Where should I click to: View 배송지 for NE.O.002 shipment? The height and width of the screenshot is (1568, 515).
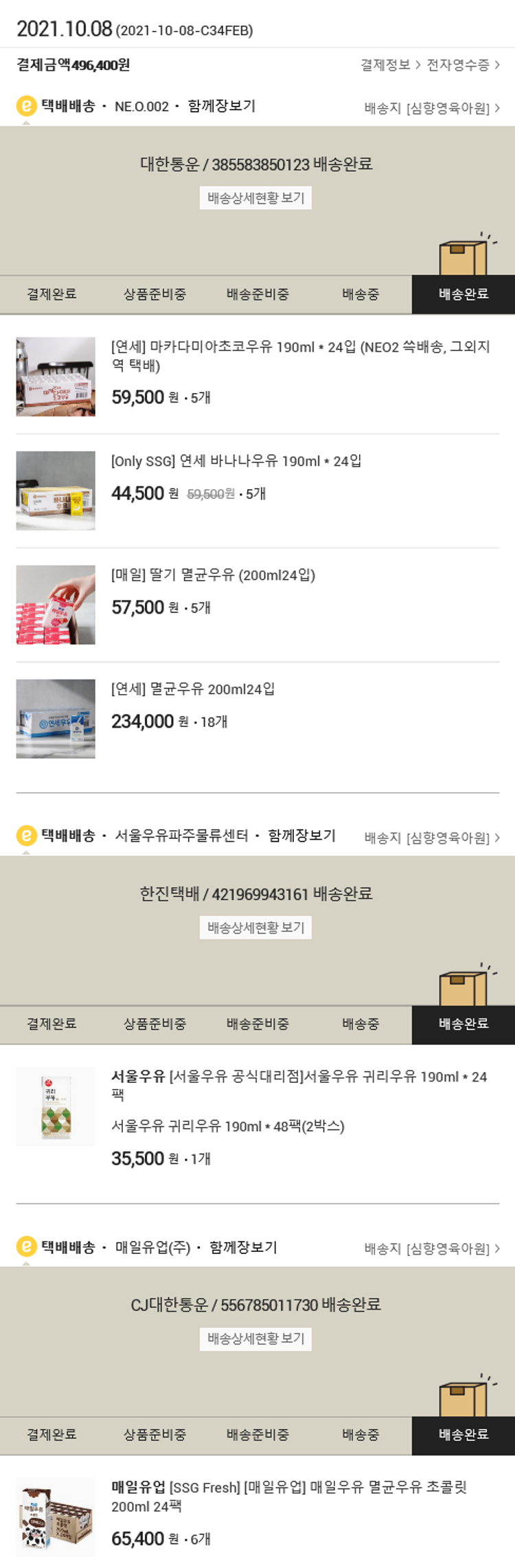click(431, 108)
